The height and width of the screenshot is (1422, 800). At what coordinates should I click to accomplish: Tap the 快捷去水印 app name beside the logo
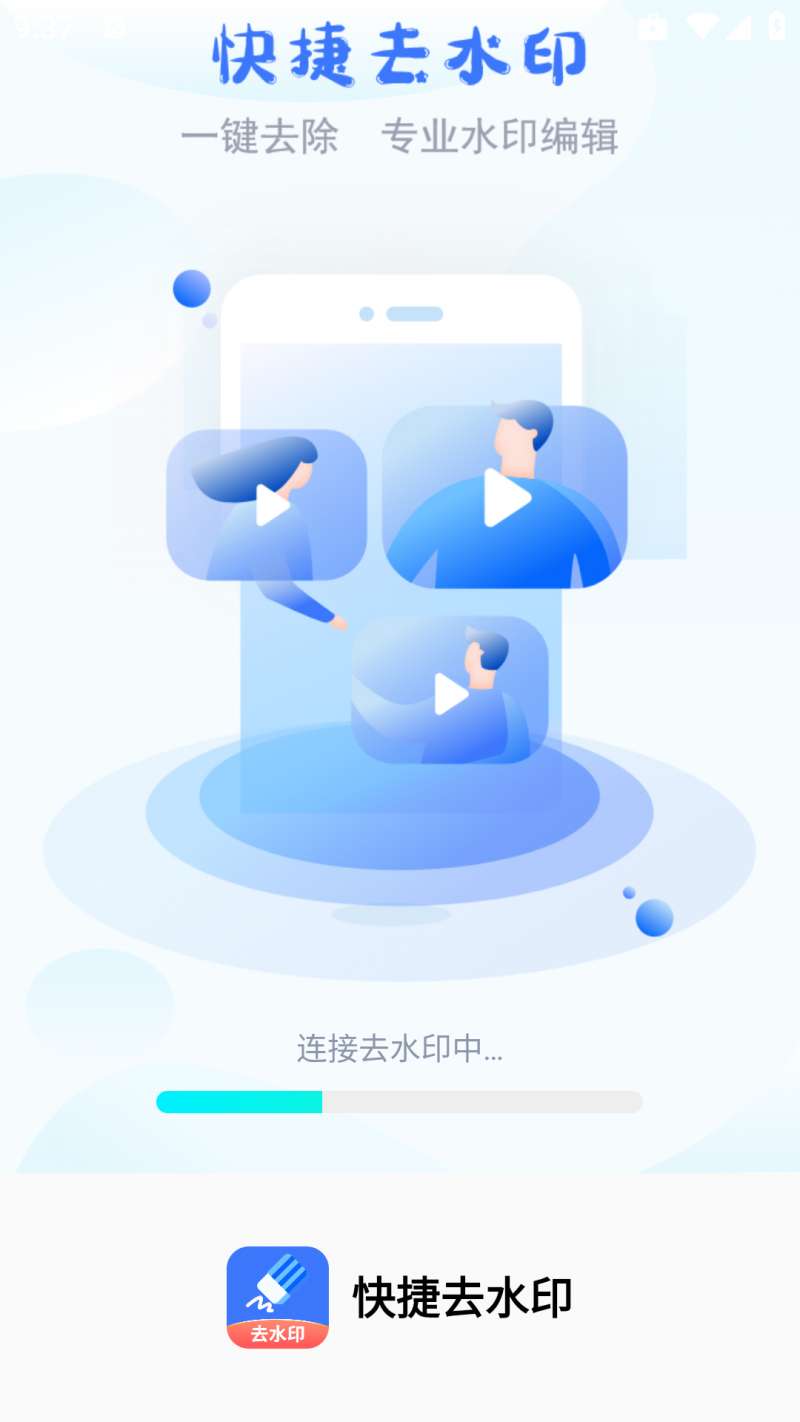[x=462, y=1294]
